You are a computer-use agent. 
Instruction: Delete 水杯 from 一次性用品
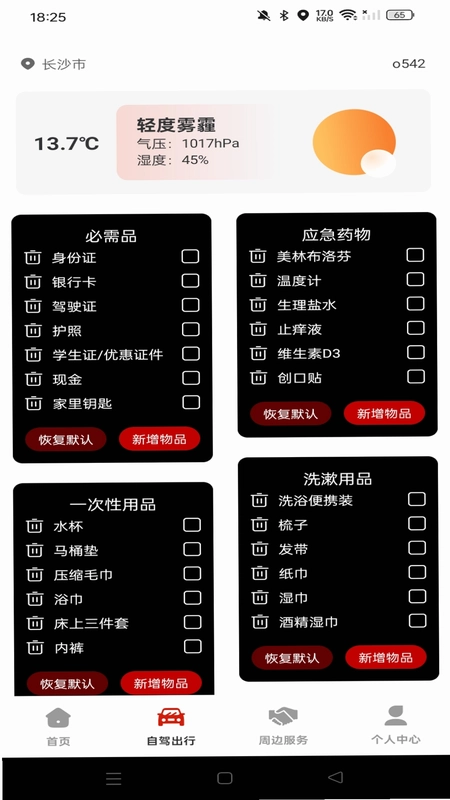click(x=35, y=526)
